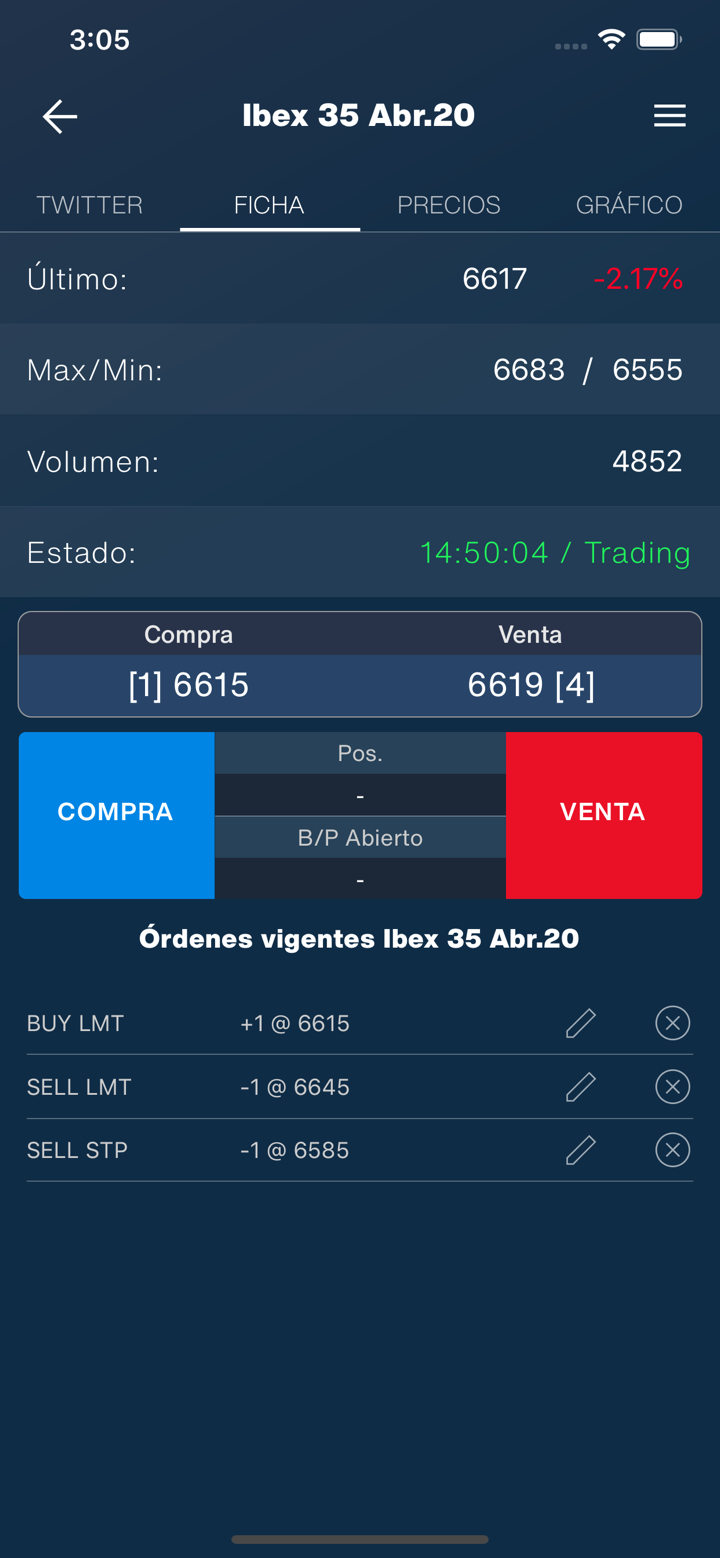Screen dimensions: 720x1558
Task: Switch to the Twitter tab
Action: (x=90, y=205)
